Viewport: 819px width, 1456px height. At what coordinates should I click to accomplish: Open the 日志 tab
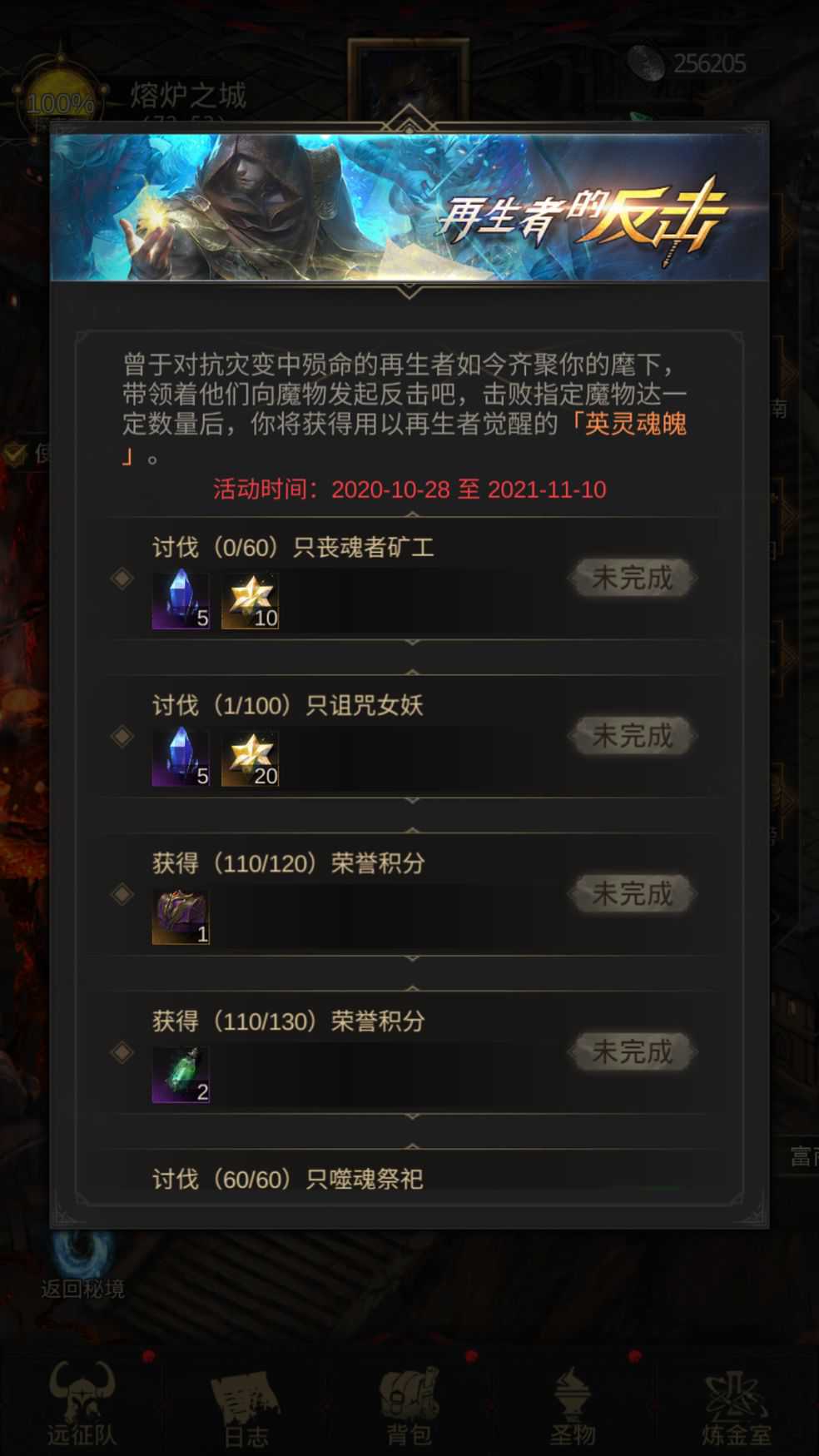(x=246, y=1404)
